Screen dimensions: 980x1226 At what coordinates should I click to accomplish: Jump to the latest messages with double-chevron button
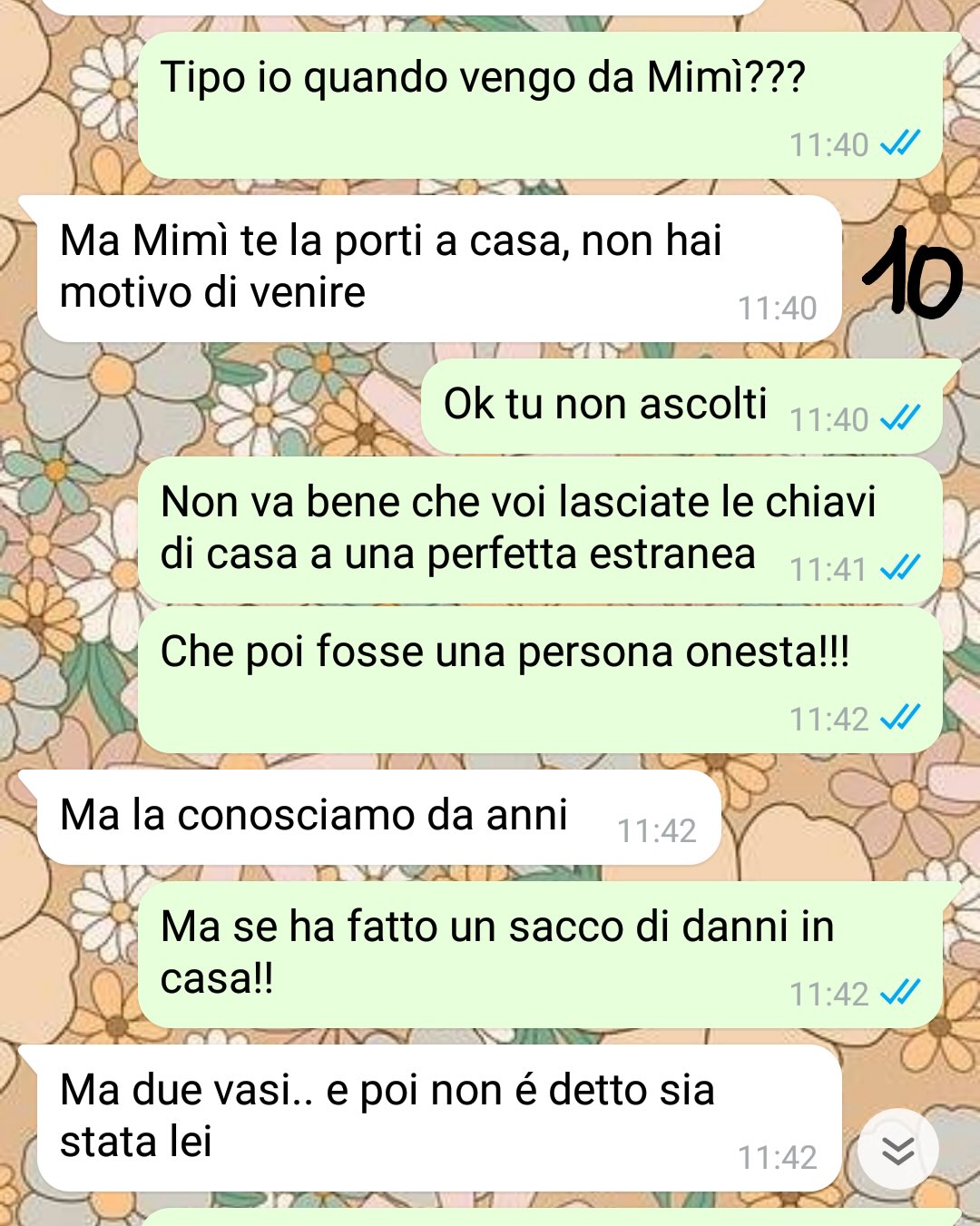pyautogui.click(x=897, y=1150)
